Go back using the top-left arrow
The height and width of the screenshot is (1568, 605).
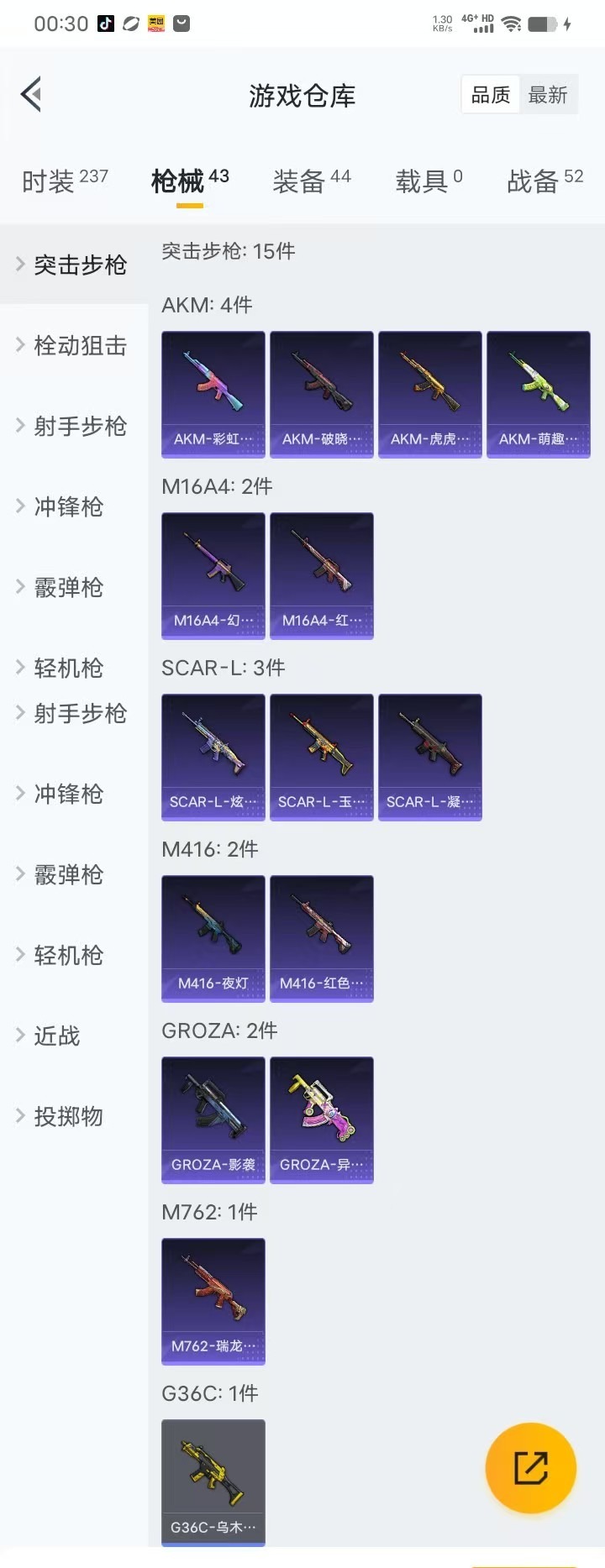click(32, 94)
